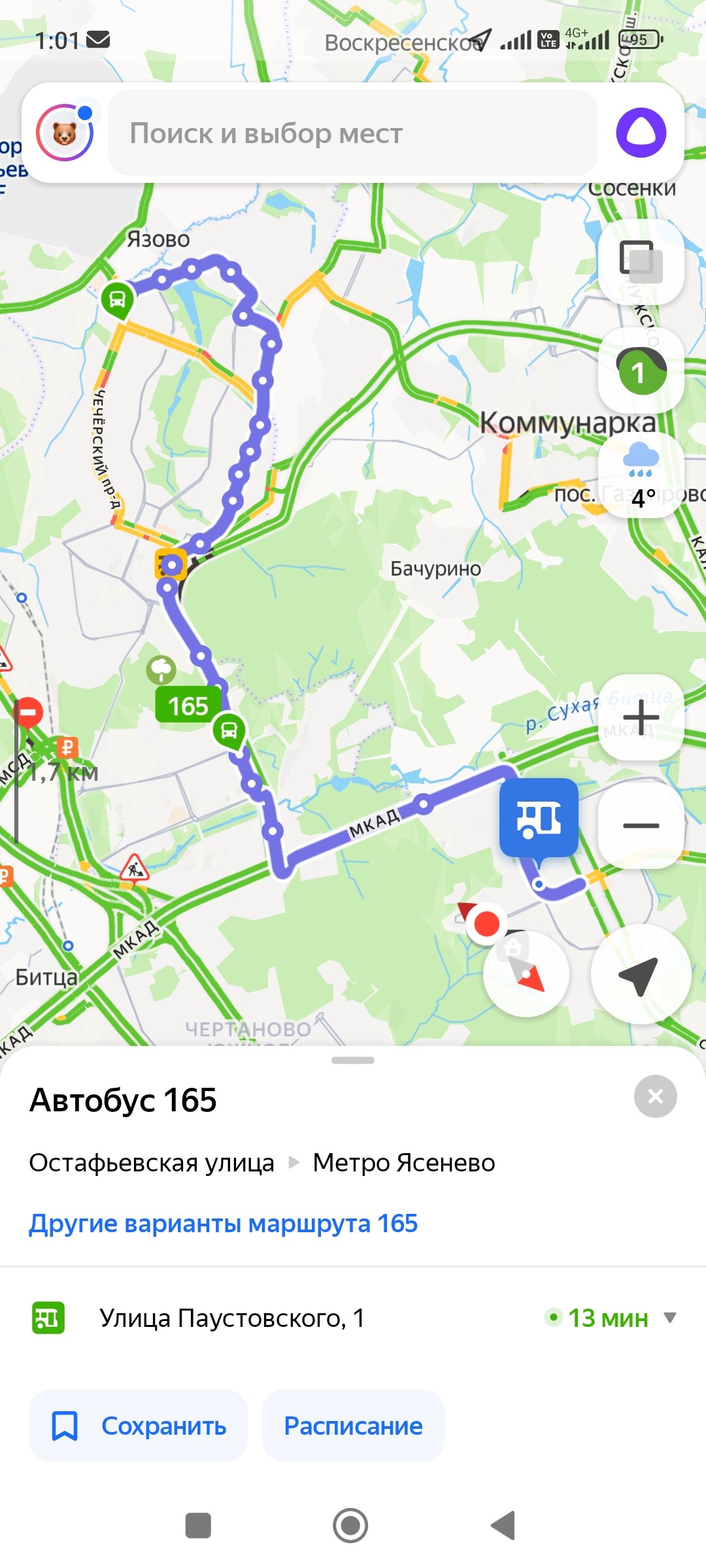Open the map layers selector
Viewport: 706px width, 1568px height.
641,261
